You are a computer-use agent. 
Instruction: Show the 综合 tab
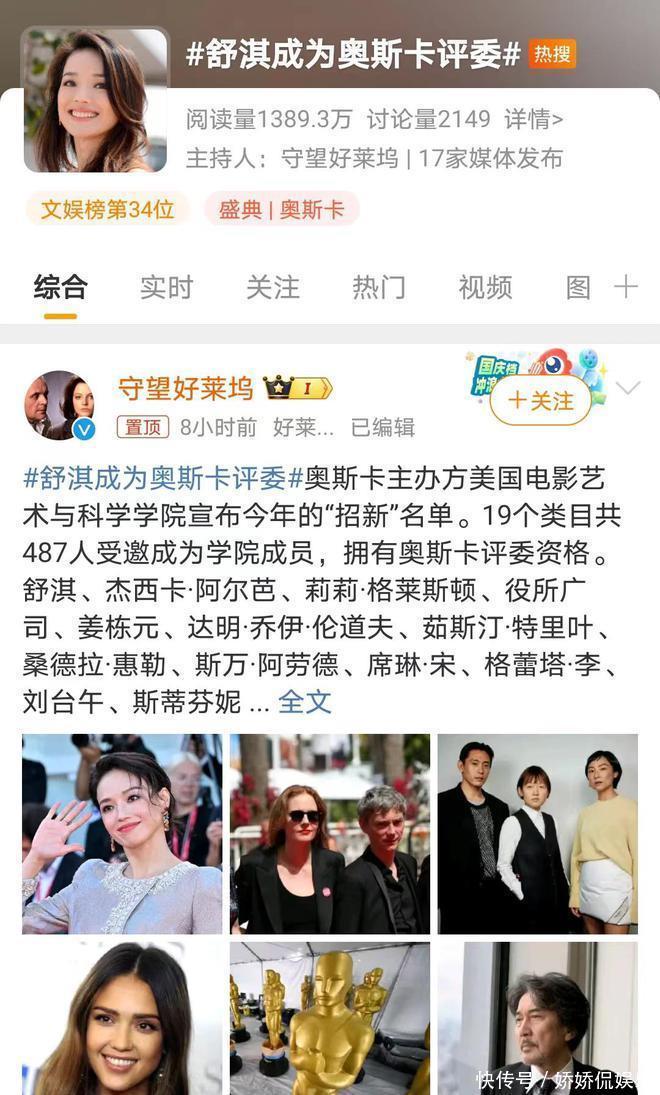[60, 287]
